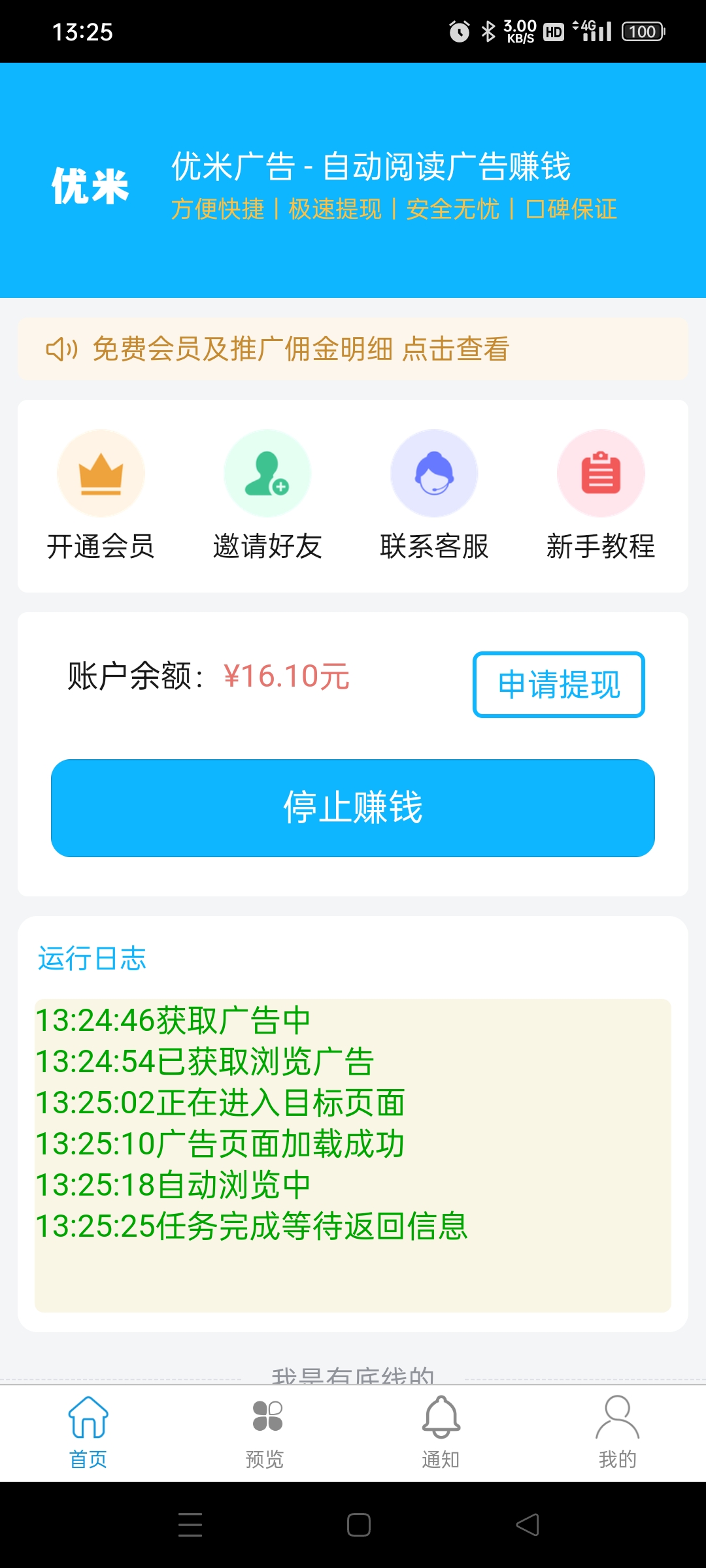Tap the 申请提现 withdrawal button
This screenshot has height=1568, width=706.
click(559, 685)
